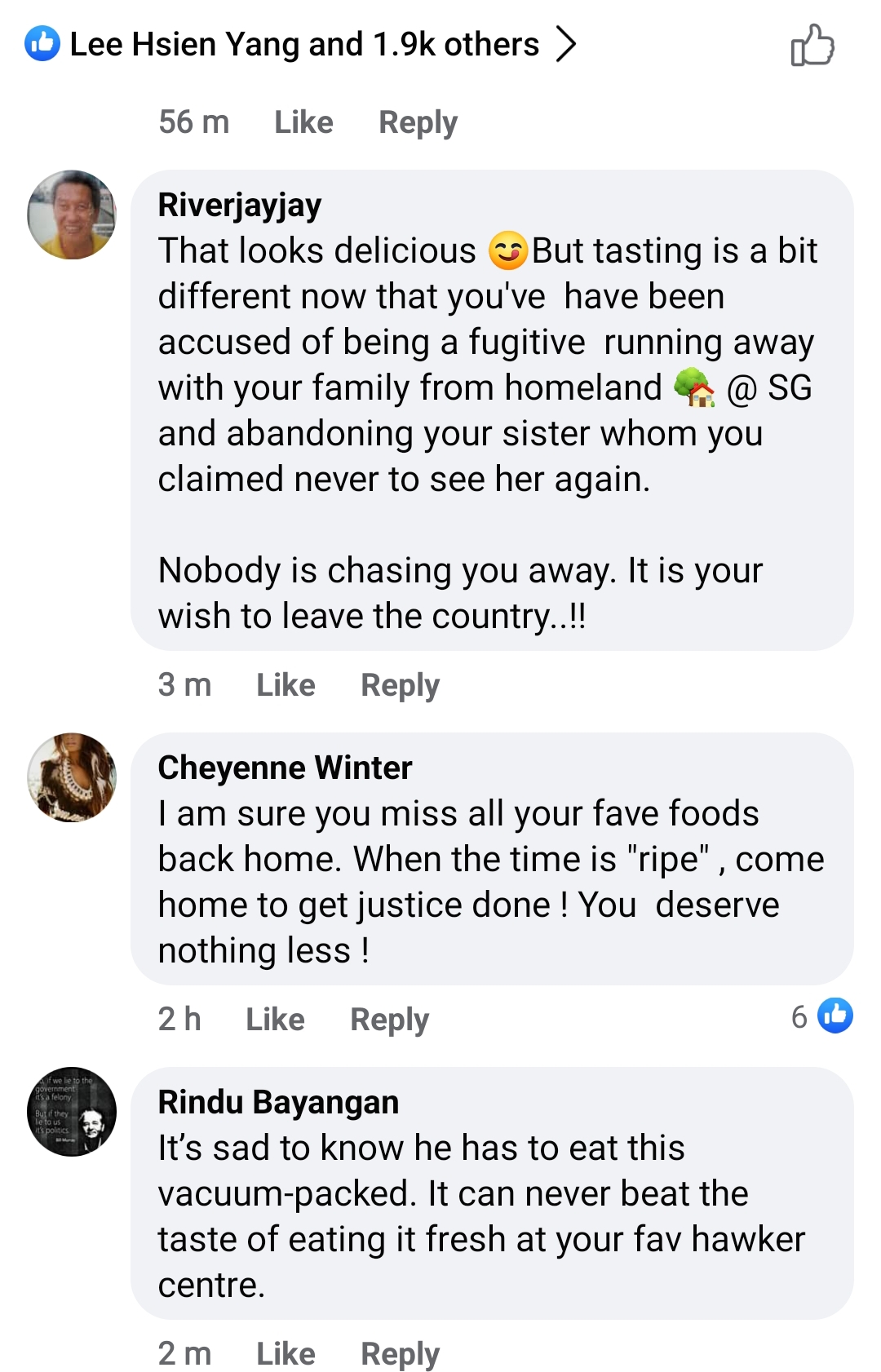Reply to Riverjayjay's comment
This screenshot has height=1372, width=881.
tap(400, 685)
